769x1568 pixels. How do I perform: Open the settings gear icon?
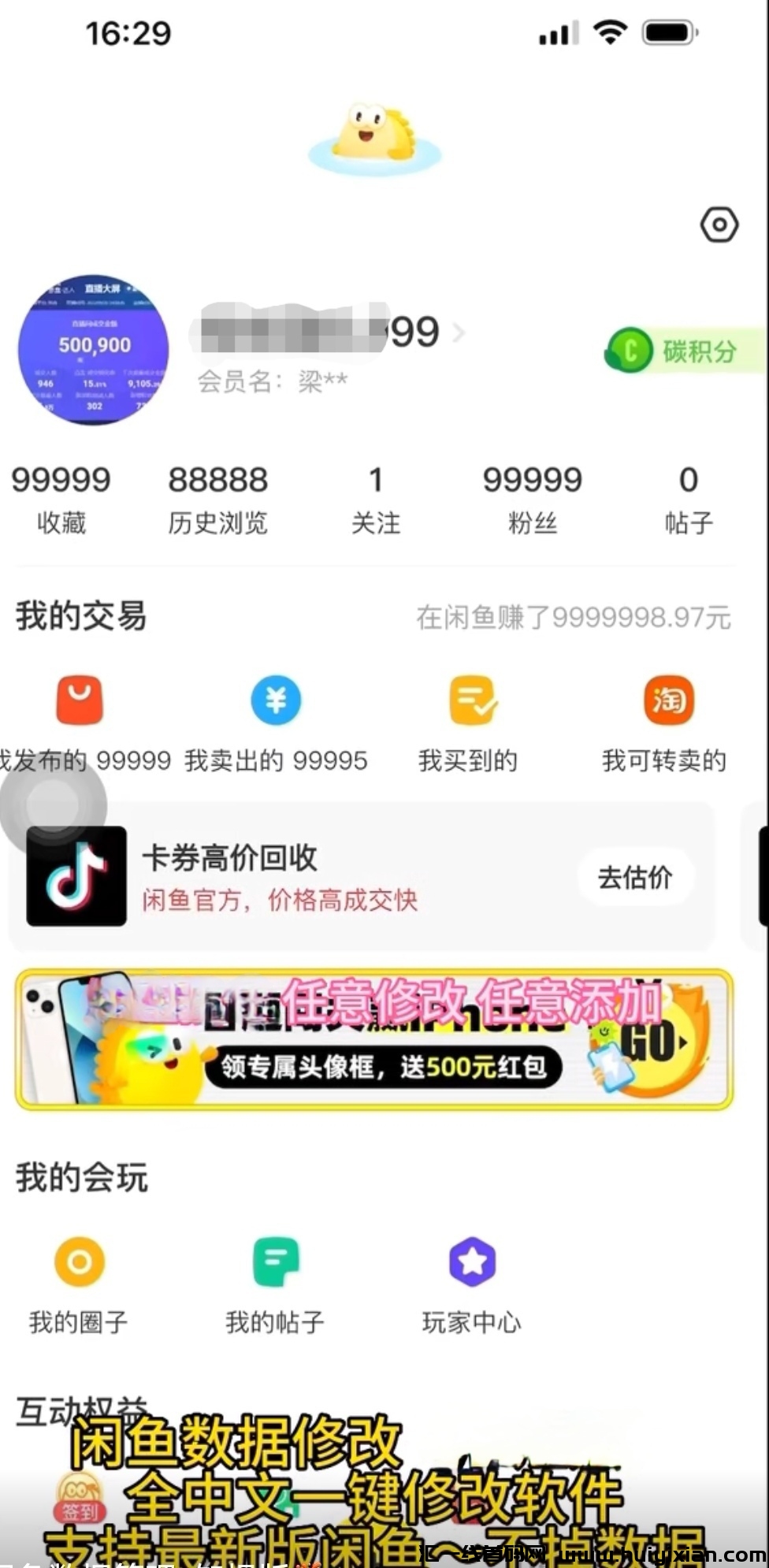coord(719,225)
